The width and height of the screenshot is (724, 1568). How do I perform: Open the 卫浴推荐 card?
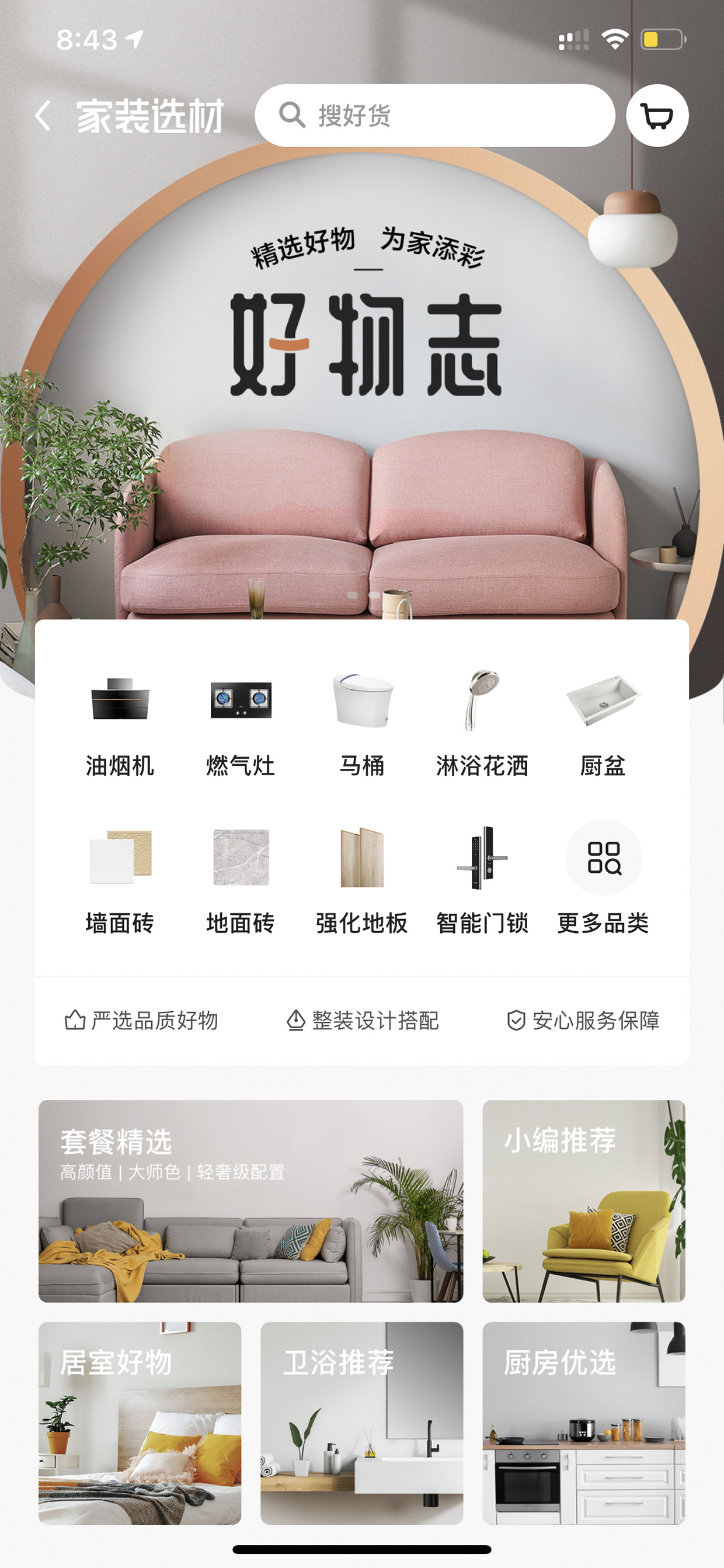[x=362, y=1423]
